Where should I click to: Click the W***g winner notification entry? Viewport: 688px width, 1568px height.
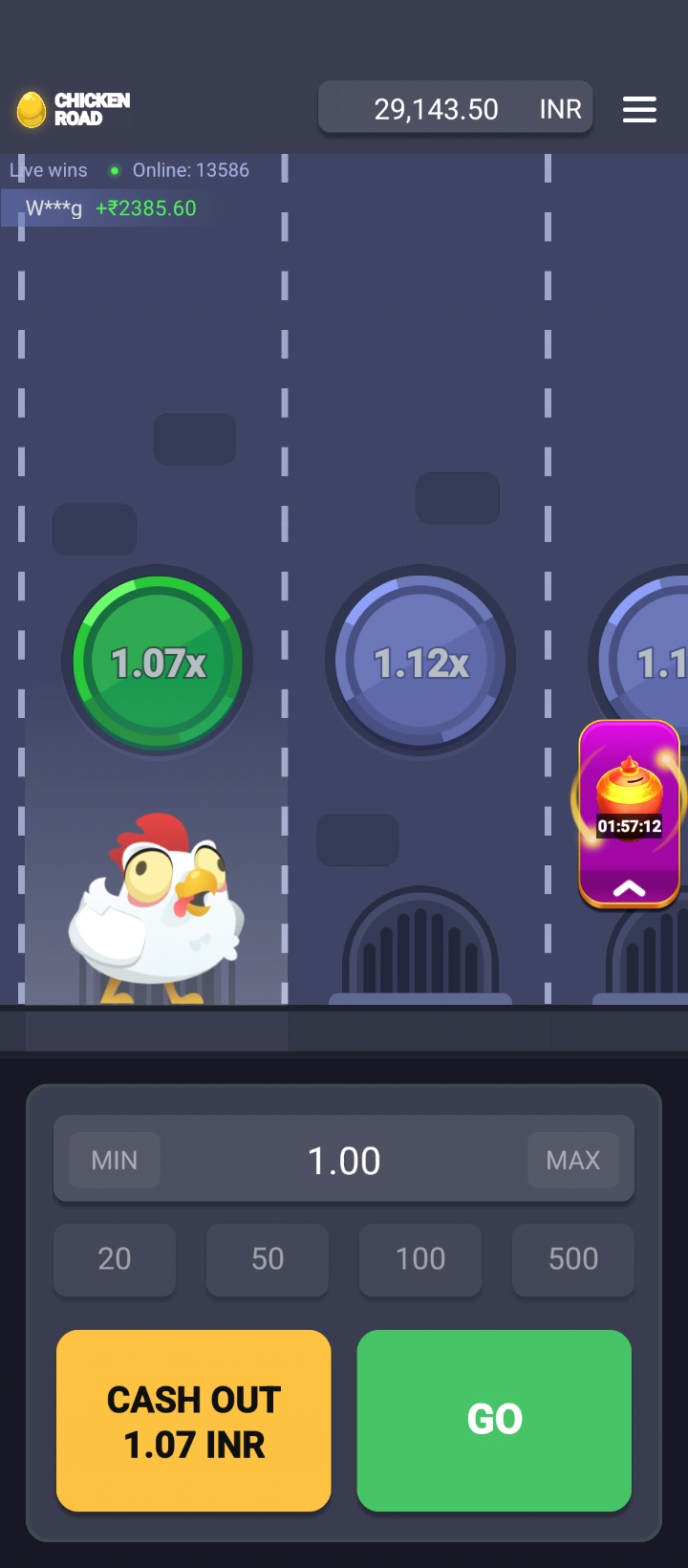click(x=96, y=207)
